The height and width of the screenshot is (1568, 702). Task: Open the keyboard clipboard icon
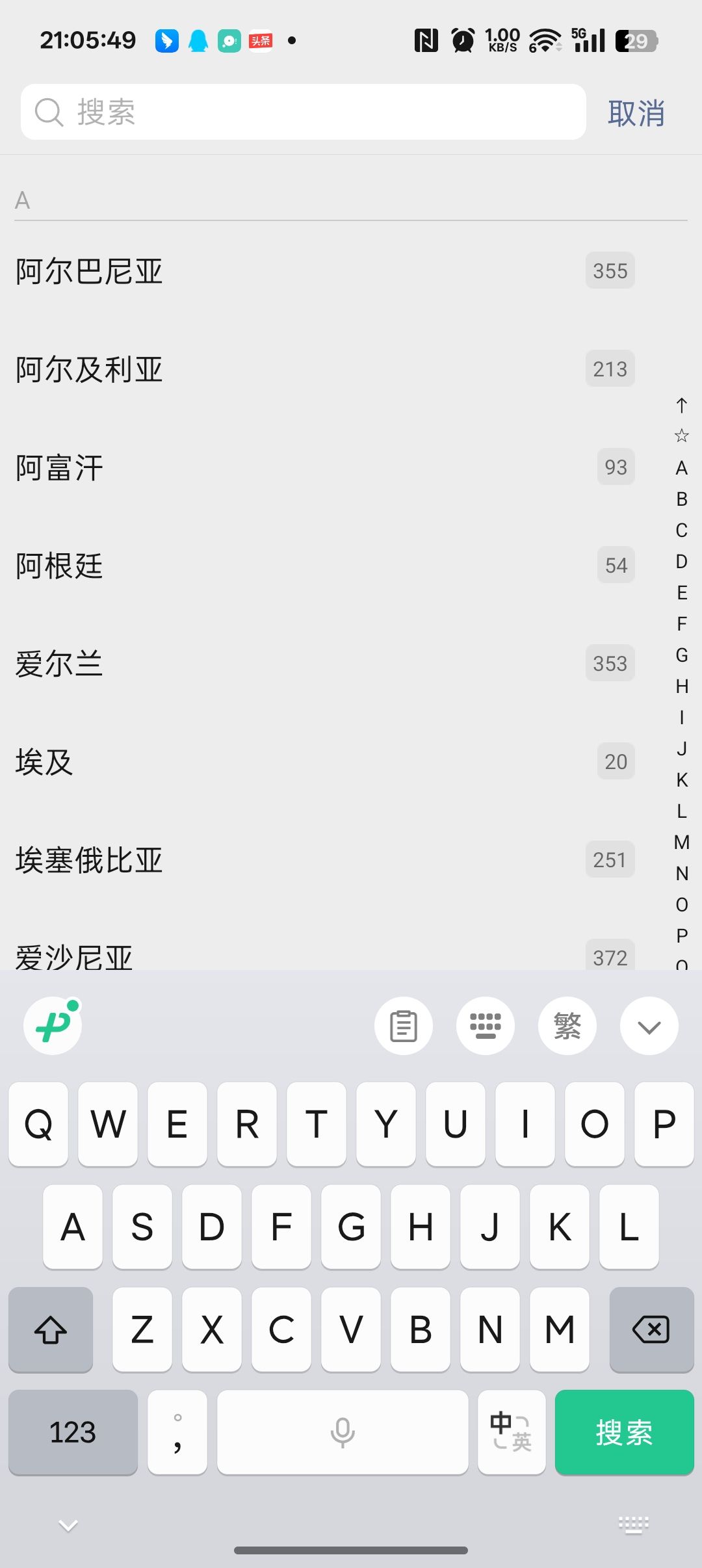pos(403,1026)
